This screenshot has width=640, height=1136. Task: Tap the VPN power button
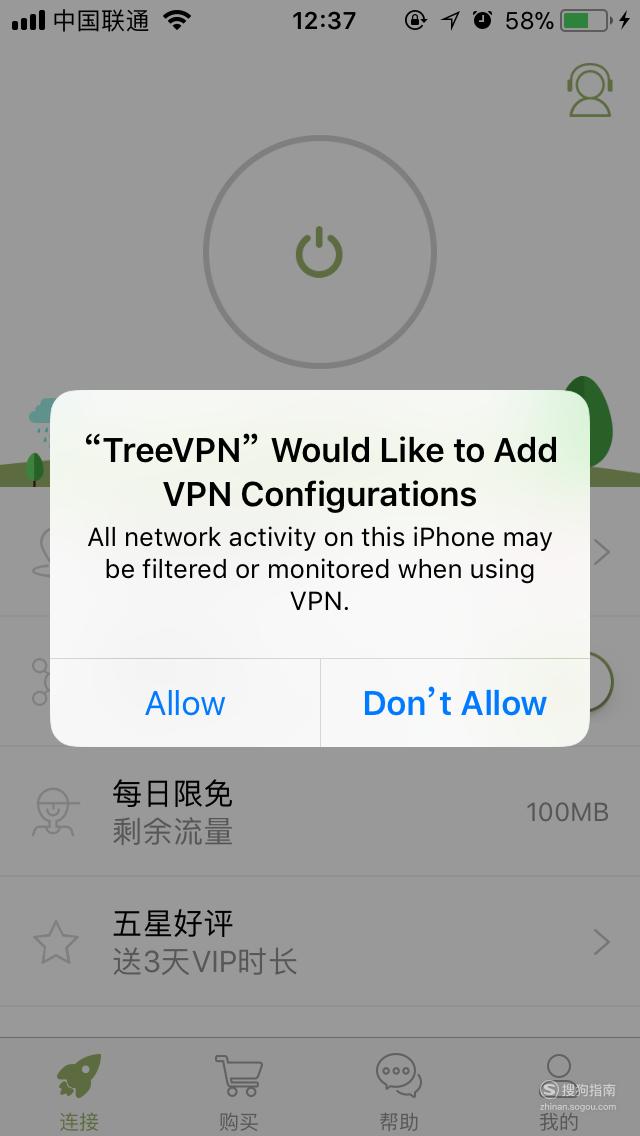pos(320,252)
